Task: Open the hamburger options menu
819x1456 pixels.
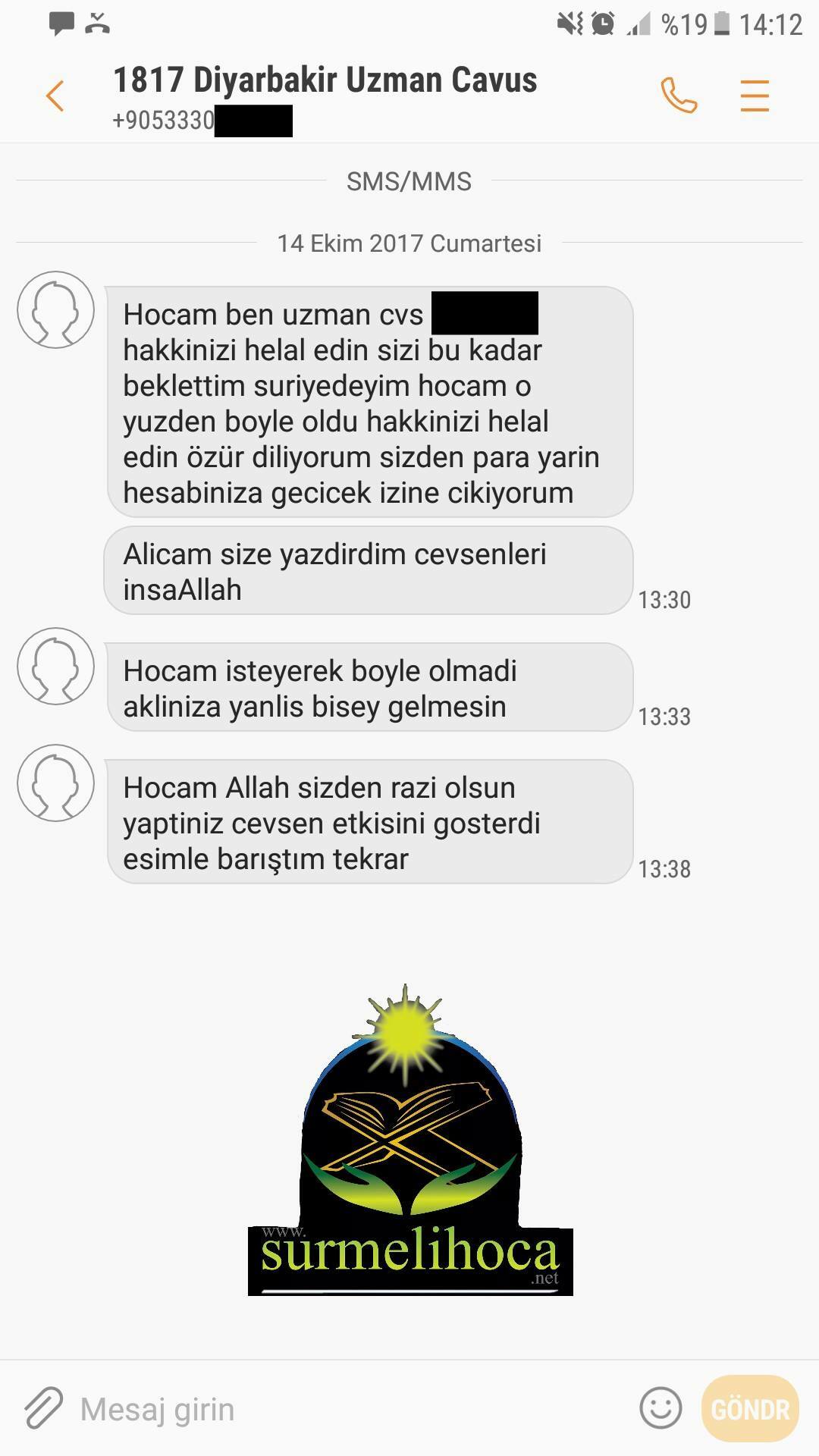Action: pyautogui.click(x=755, y=96)
